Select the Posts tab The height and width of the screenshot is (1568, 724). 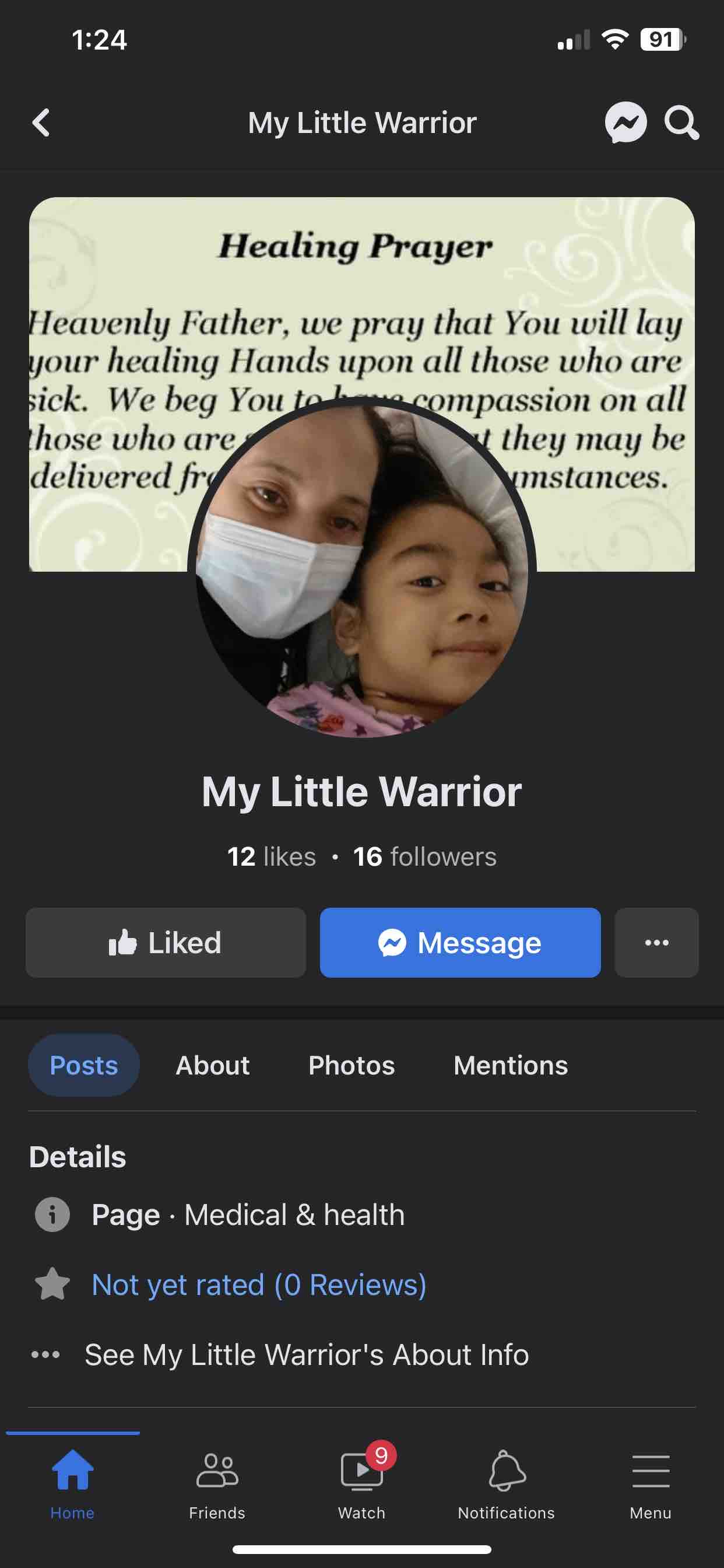[x=84, y=1065]
